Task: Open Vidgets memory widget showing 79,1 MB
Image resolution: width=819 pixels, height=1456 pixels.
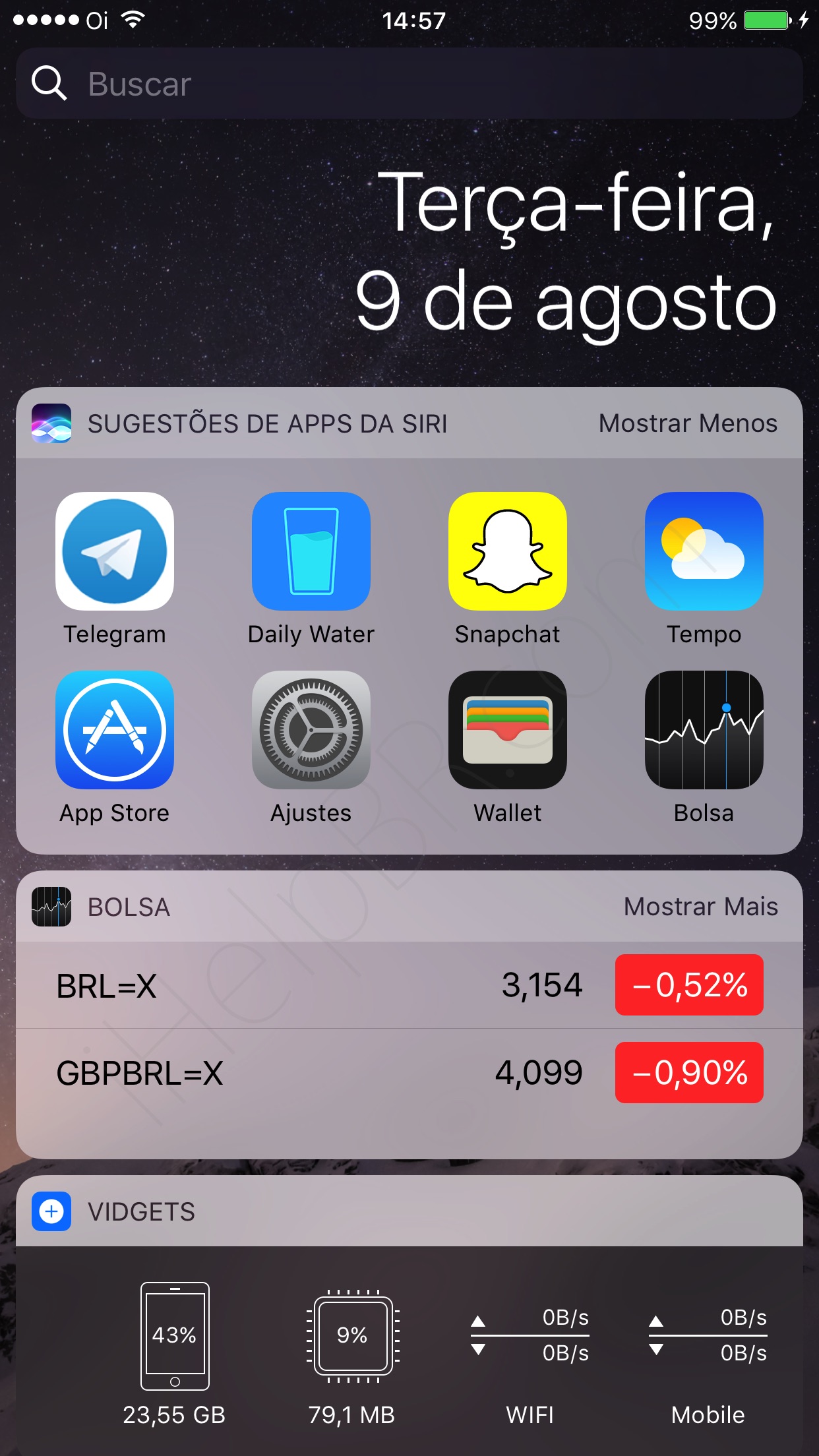Action: click(x=352, y=1352)
